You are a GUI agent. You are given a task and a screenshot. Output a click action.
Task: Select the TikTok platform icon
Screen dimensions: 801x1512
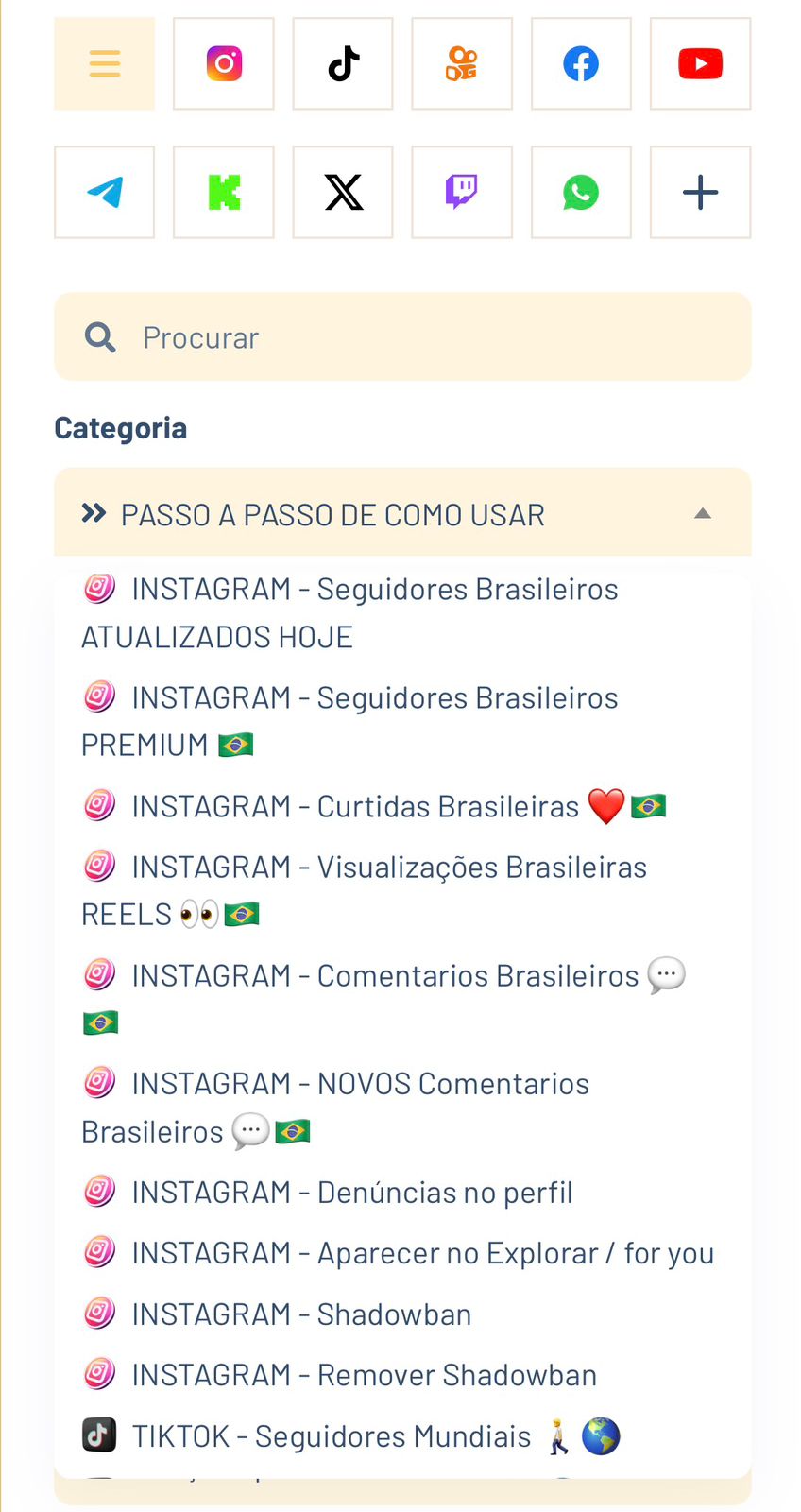coord(343,63)
